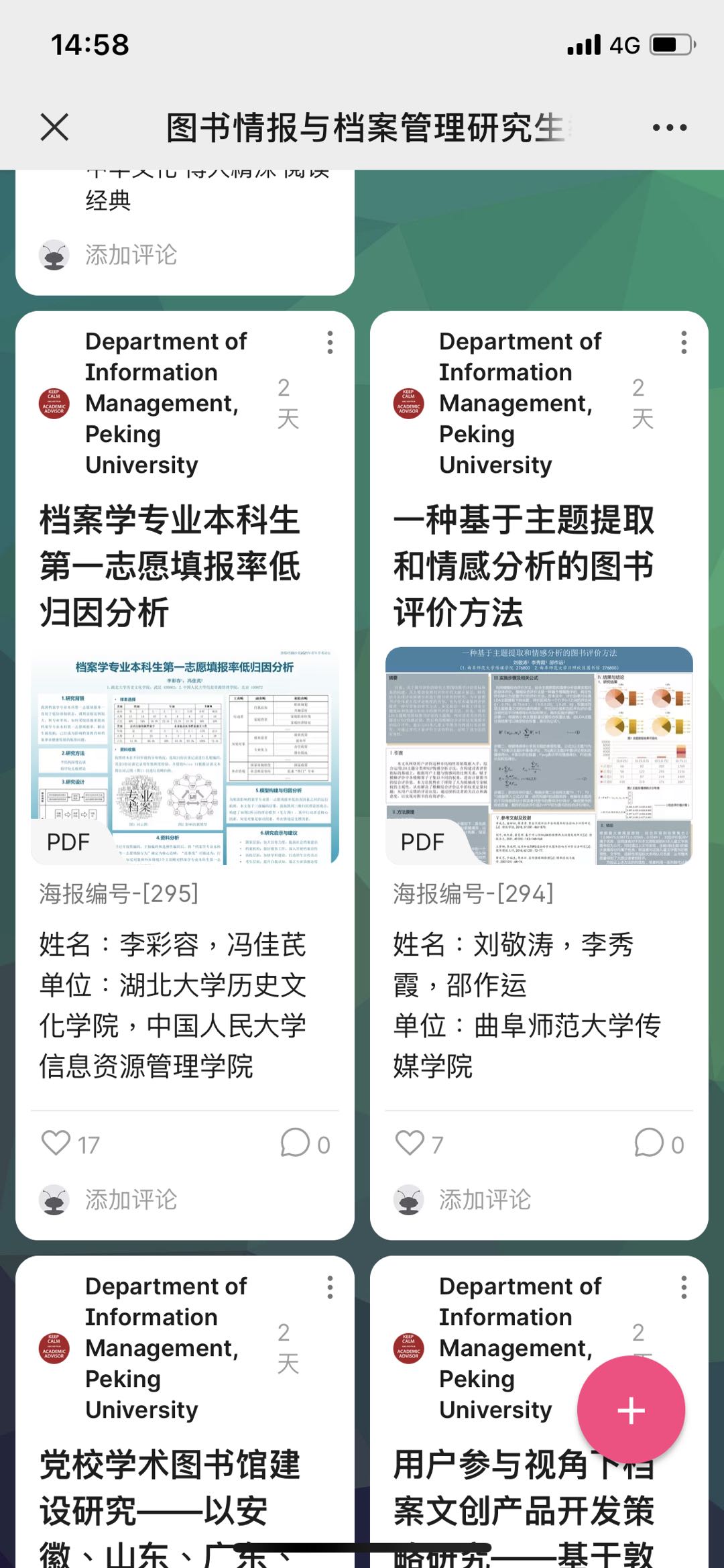Add a comment on the 经典 post
This screenshot has width=724, height=1568.
(x=131, y=255)
